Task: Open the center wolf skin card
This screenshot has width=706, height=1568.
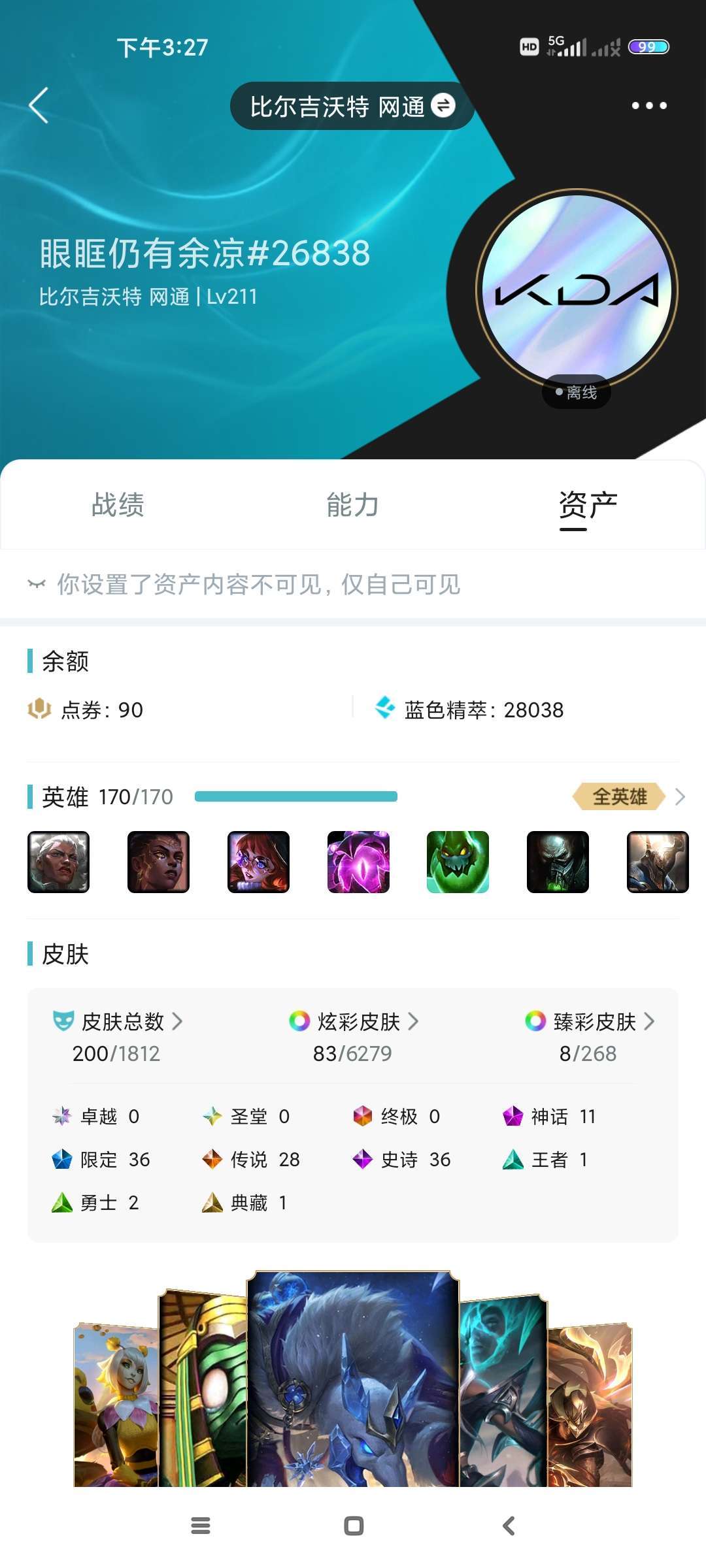Action: click(x=353, y=1379)
